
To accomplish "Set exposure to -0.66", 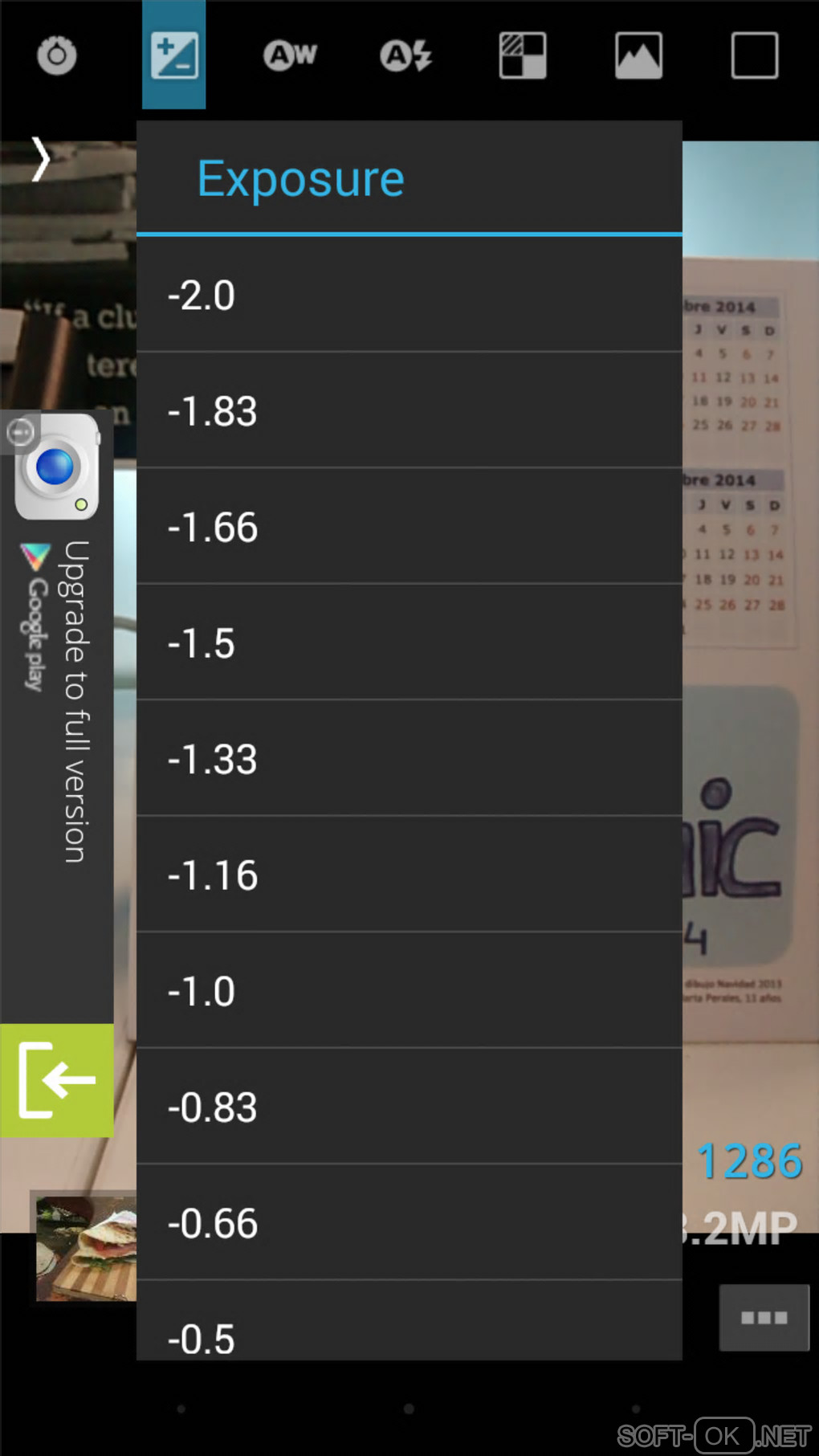I will 409,1222.
